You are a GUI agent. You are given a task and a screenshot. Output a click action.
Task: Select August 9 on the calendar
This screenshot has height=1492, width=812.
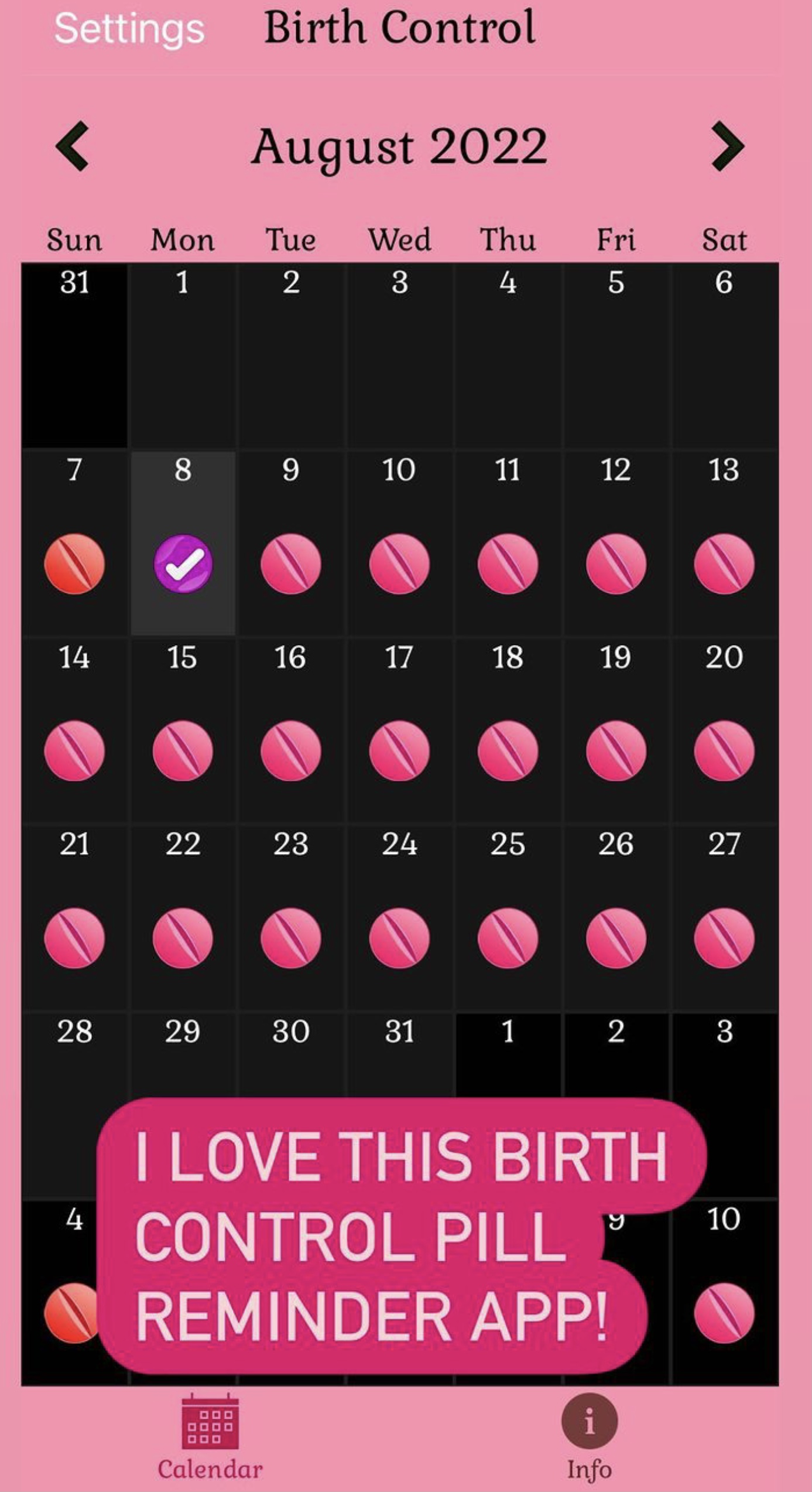(x=291, y=543)
